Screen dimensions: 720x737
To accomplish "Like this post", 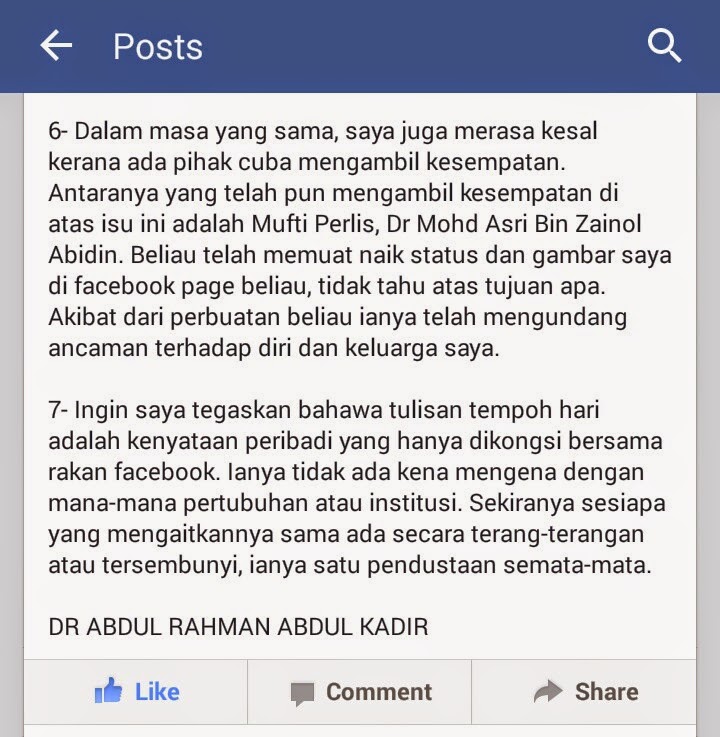I will click(136, 691).
